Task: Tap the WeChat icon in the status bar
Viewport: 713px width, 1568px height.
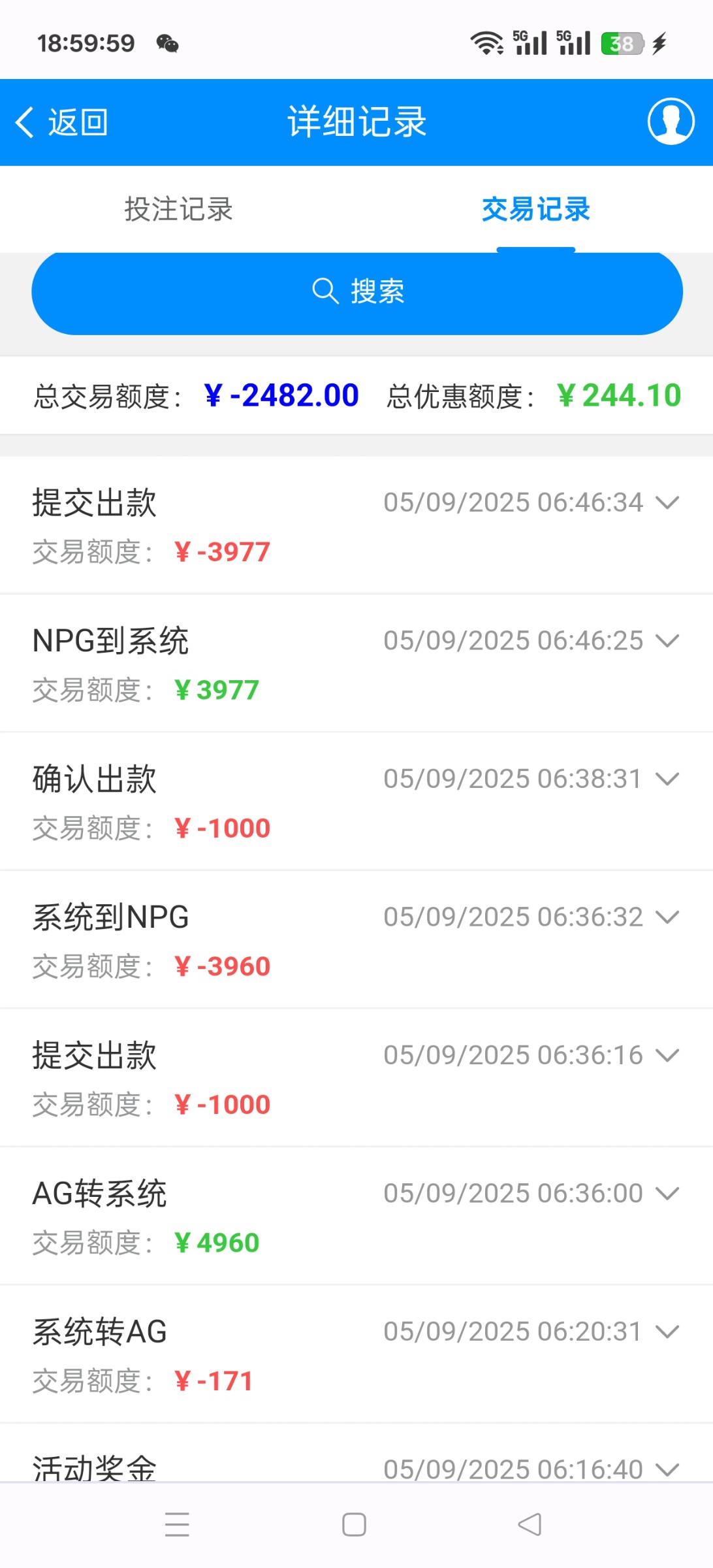Action: coord(168,42)
